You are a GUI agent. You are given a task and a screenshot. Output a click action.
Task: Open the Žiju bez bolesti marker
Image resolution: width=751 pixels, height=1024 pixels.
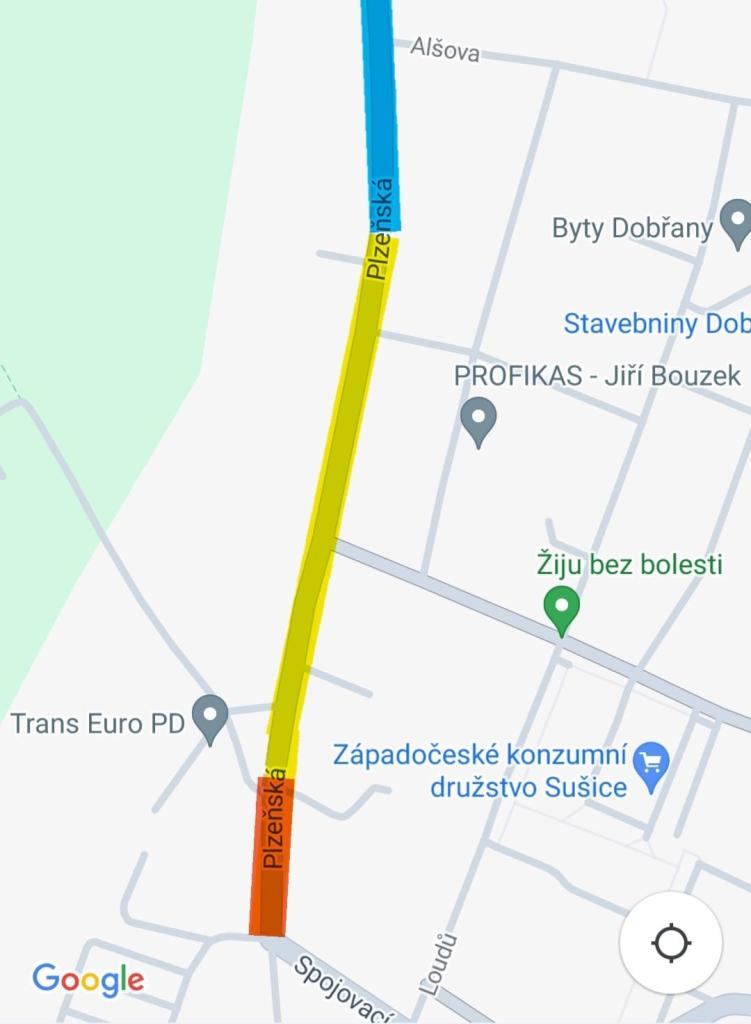click(561, 608)
